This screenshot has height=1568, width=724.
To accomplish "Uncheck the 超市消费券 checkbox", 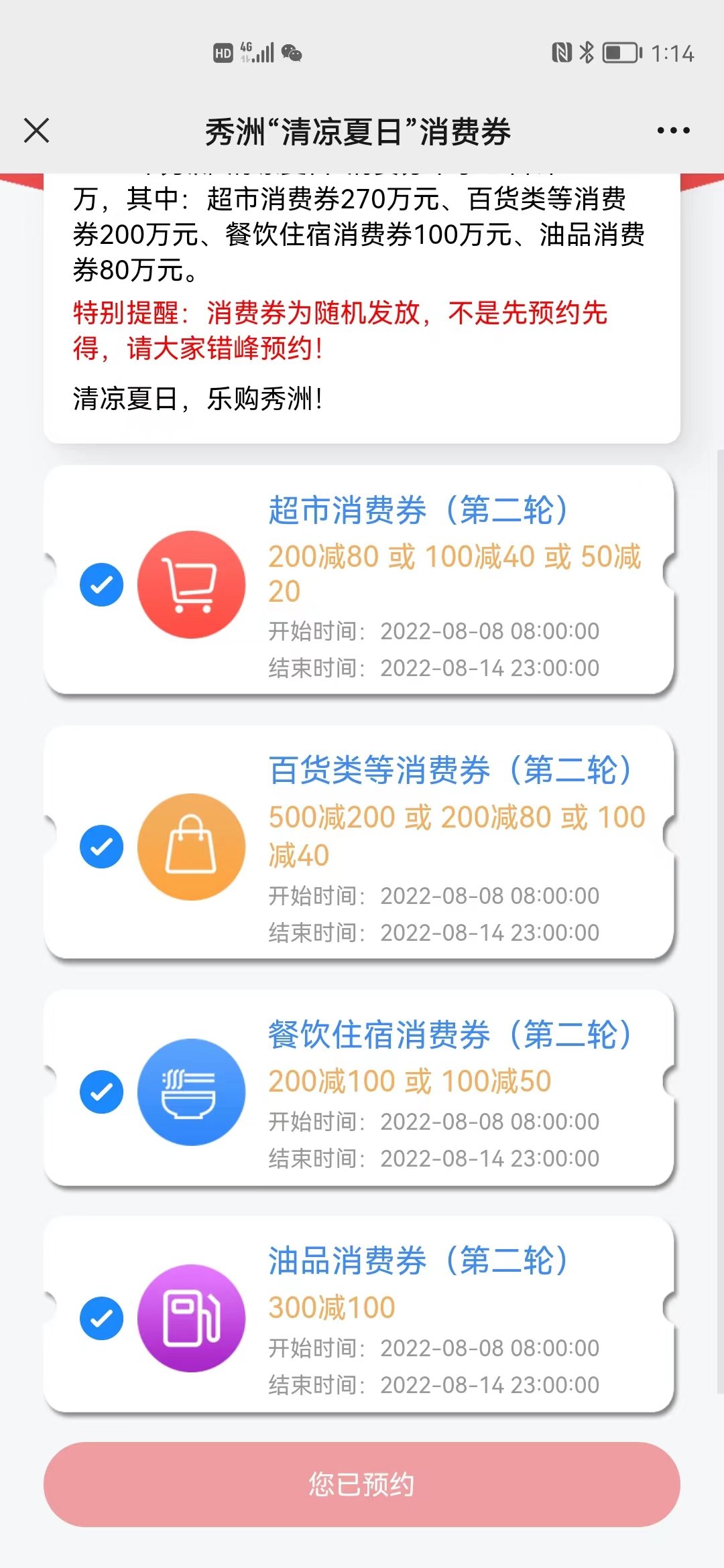I will pyautogui.click(x=101, y=584).
